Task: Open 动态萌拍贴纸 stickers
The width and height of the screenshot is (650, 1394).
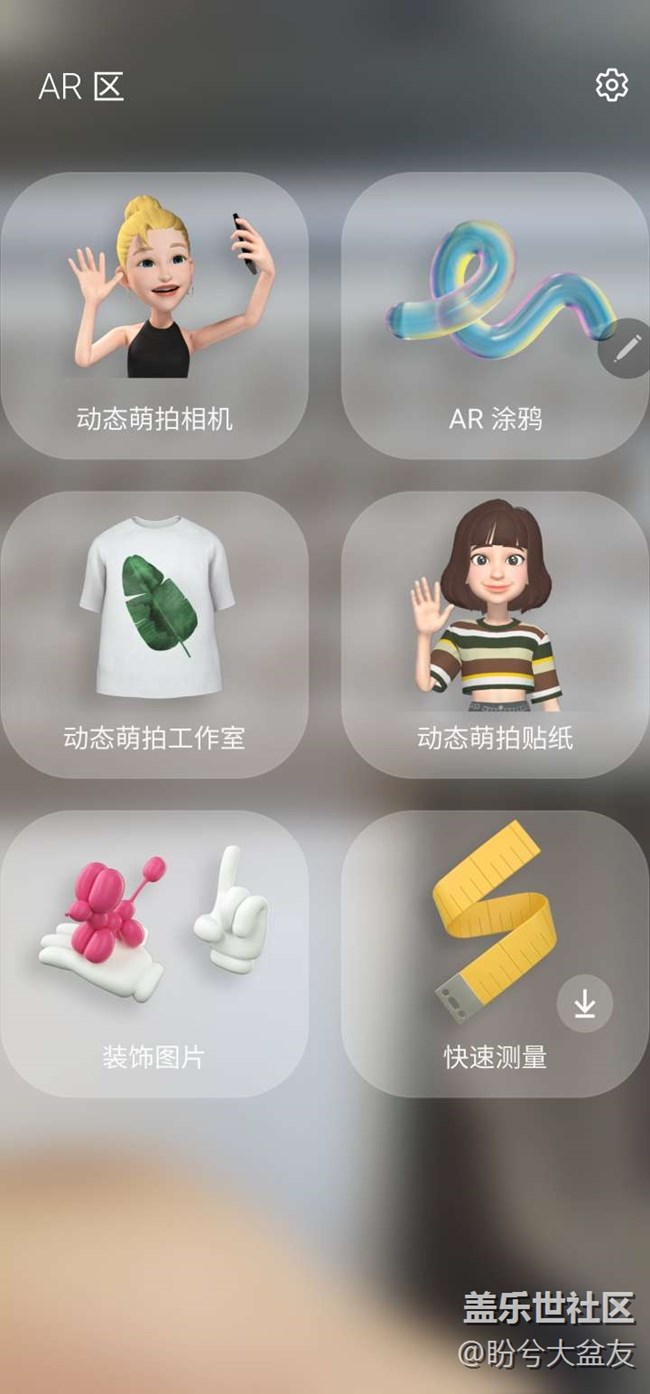Action: click(x=495, y=635)
